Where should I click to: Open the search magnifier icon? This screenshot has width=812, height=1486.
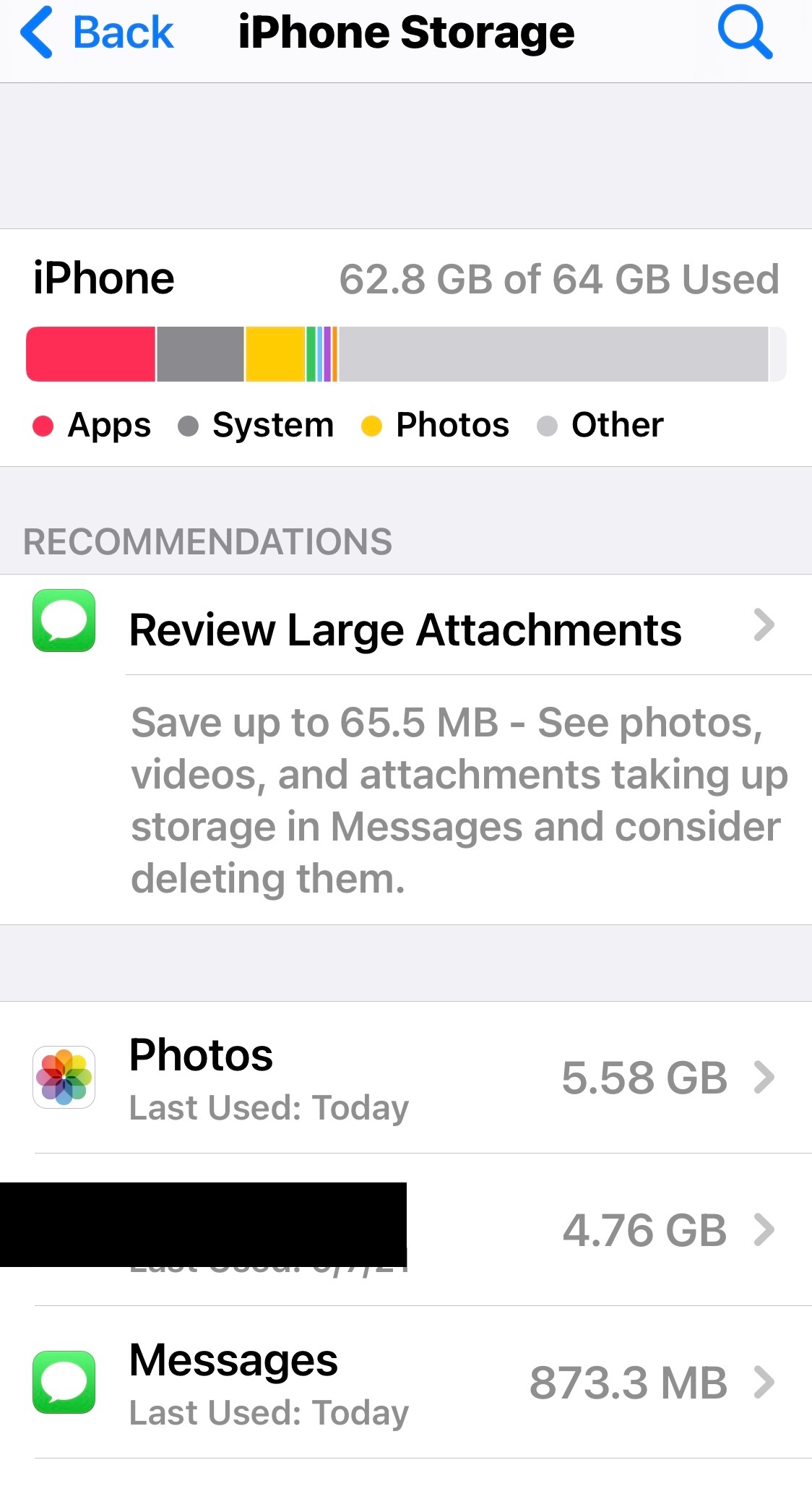(744, 33)
